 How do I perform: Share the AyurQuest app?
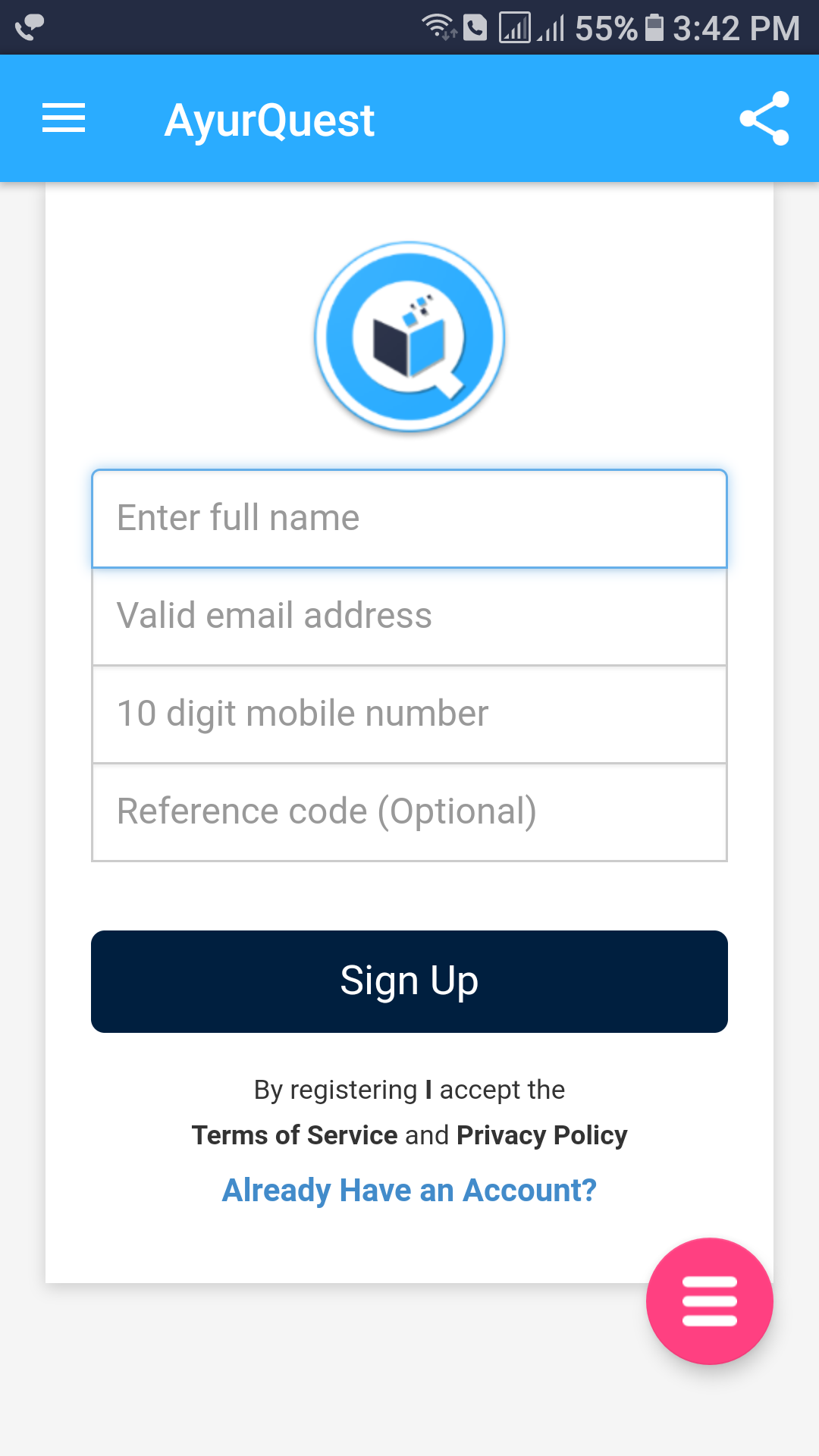pos(764,118)
